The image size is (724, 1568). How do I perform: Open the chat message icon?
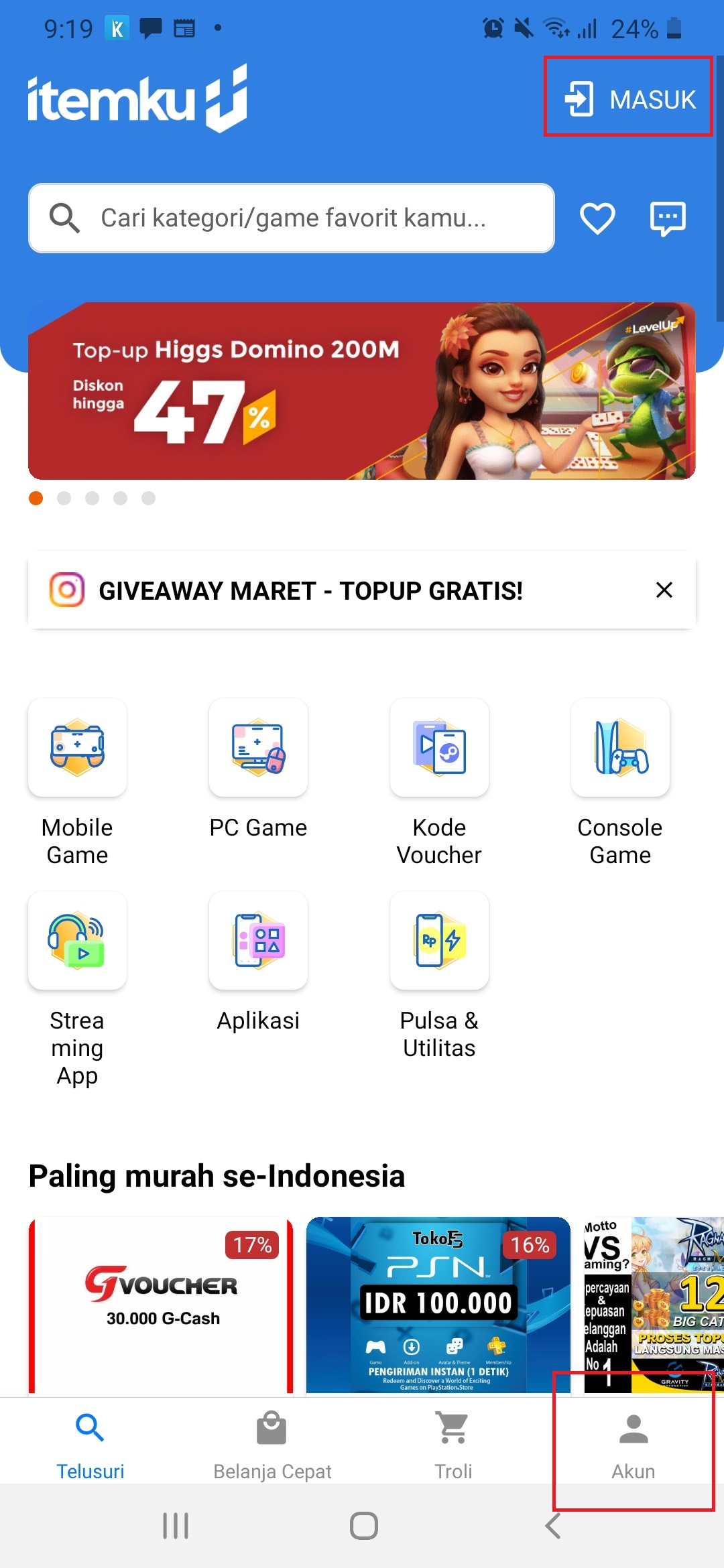[x=668, y=217]
